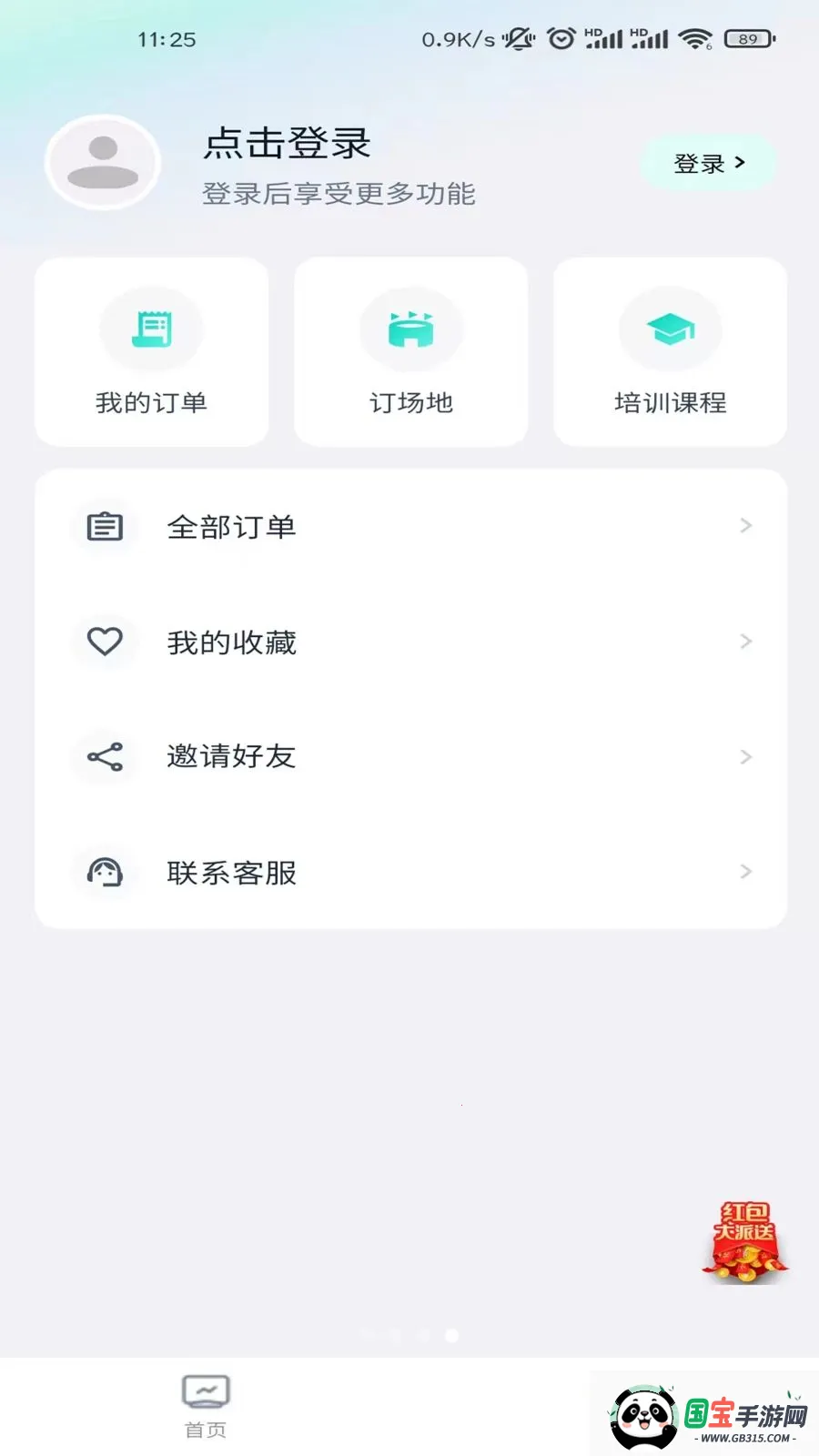
Task: Open the 邀请好友 menu entry
Action: tap(231, 756)
